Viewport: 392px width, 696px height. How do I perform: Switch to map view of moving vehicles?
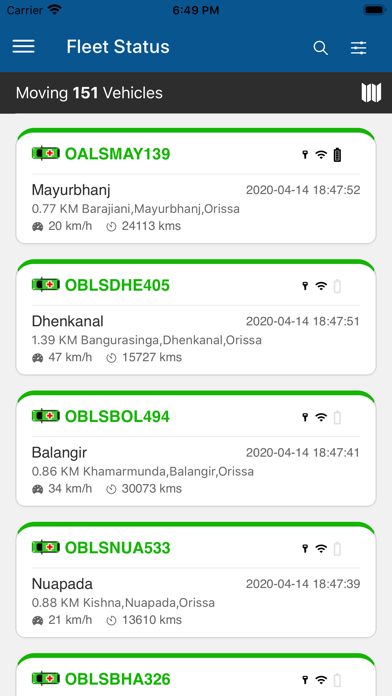[371, 93]
